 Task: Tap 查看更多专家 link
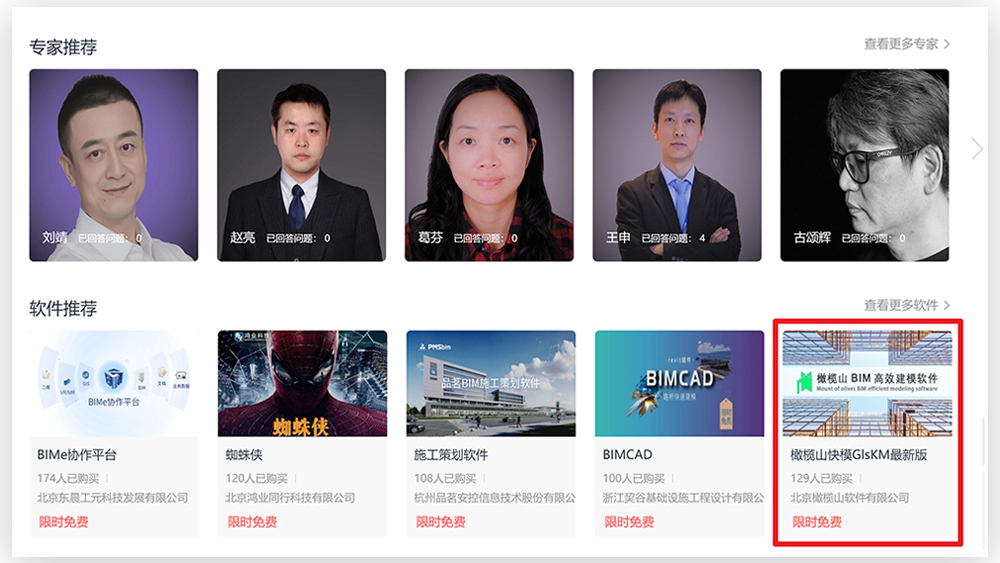tap(906, 44)
